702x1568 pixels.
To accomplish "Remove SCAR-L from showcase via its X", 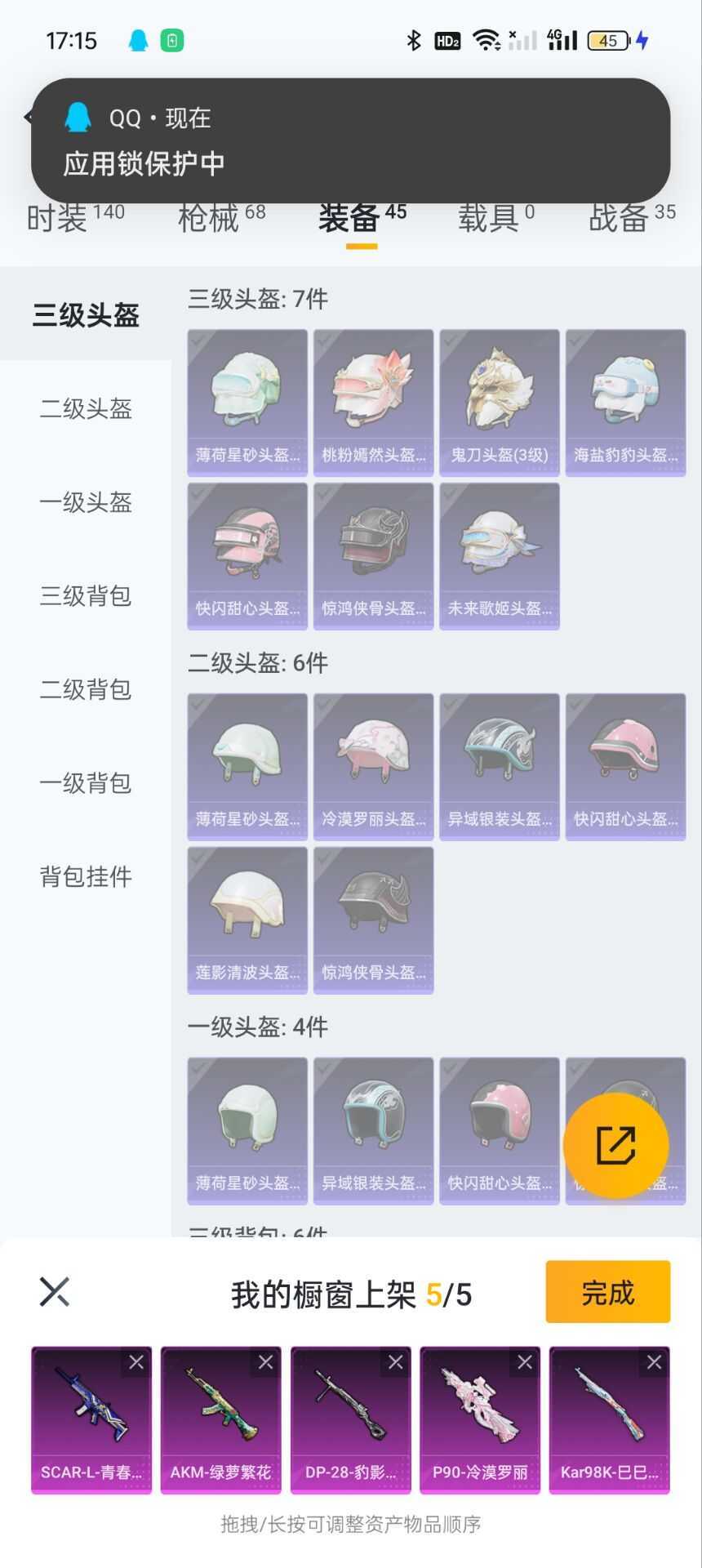I will pos(136,1362).
